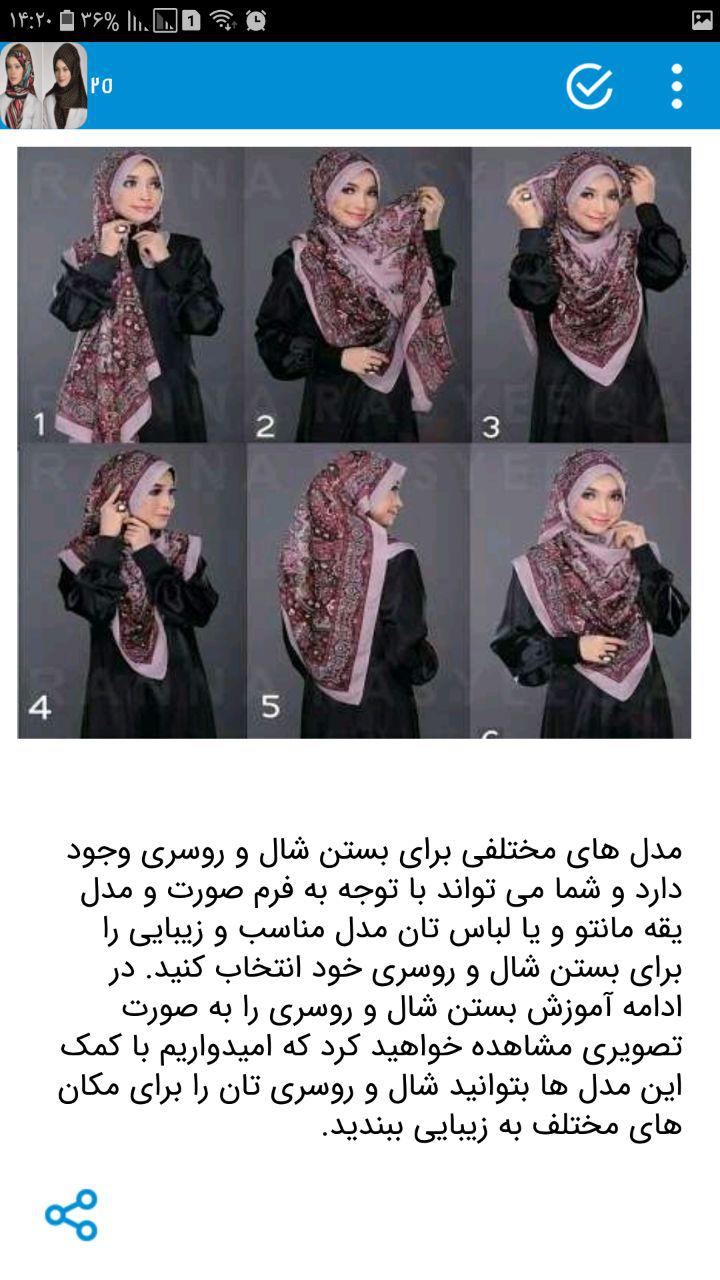This screenshot has width=720, height=1280.
Task: Open the scarf-tying steps image
Action: coord(354,443)
